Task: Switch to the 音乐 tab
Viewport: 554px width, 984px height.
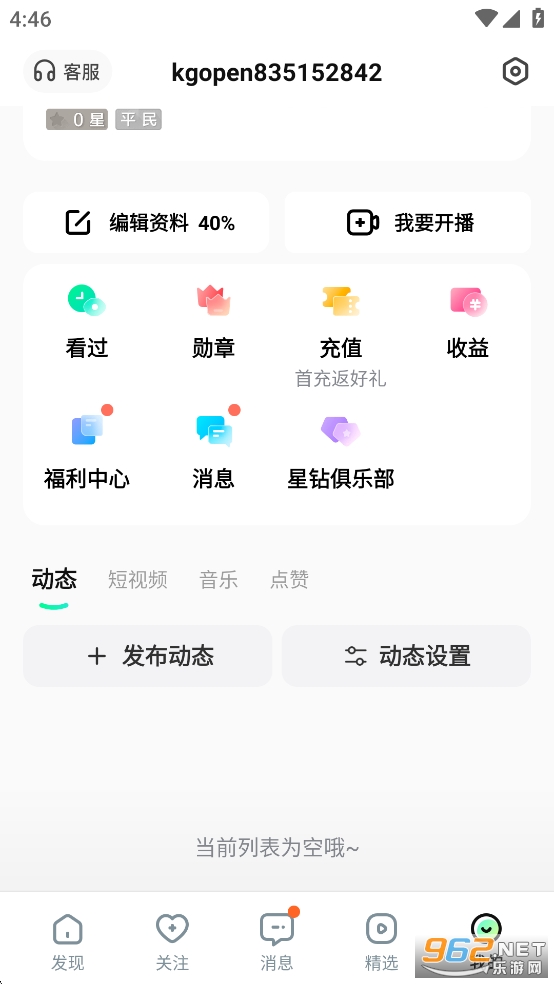Action: (x=218, y=579)
